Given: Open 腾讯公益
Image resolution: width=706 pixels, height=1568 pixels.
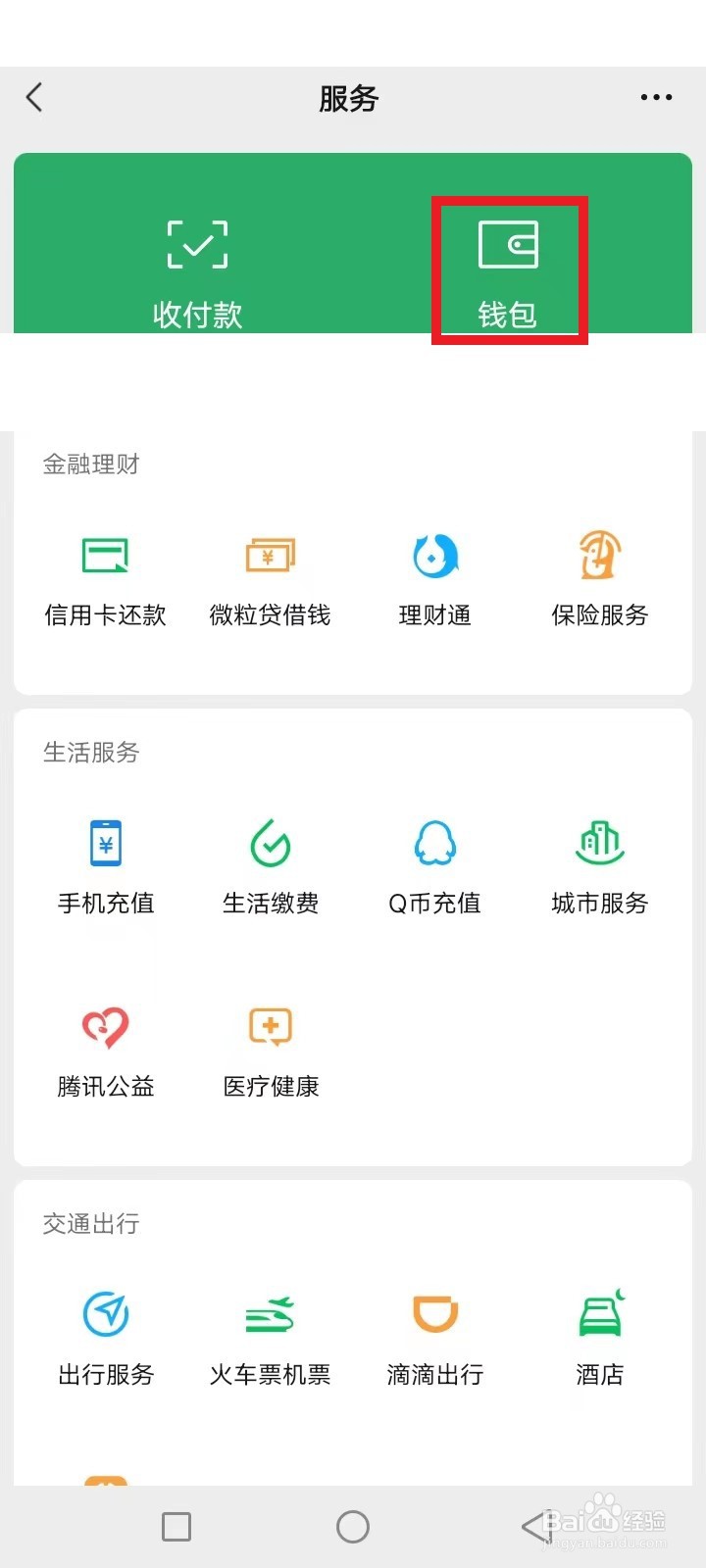Looking at the screenshot, I should point(106,1053).
